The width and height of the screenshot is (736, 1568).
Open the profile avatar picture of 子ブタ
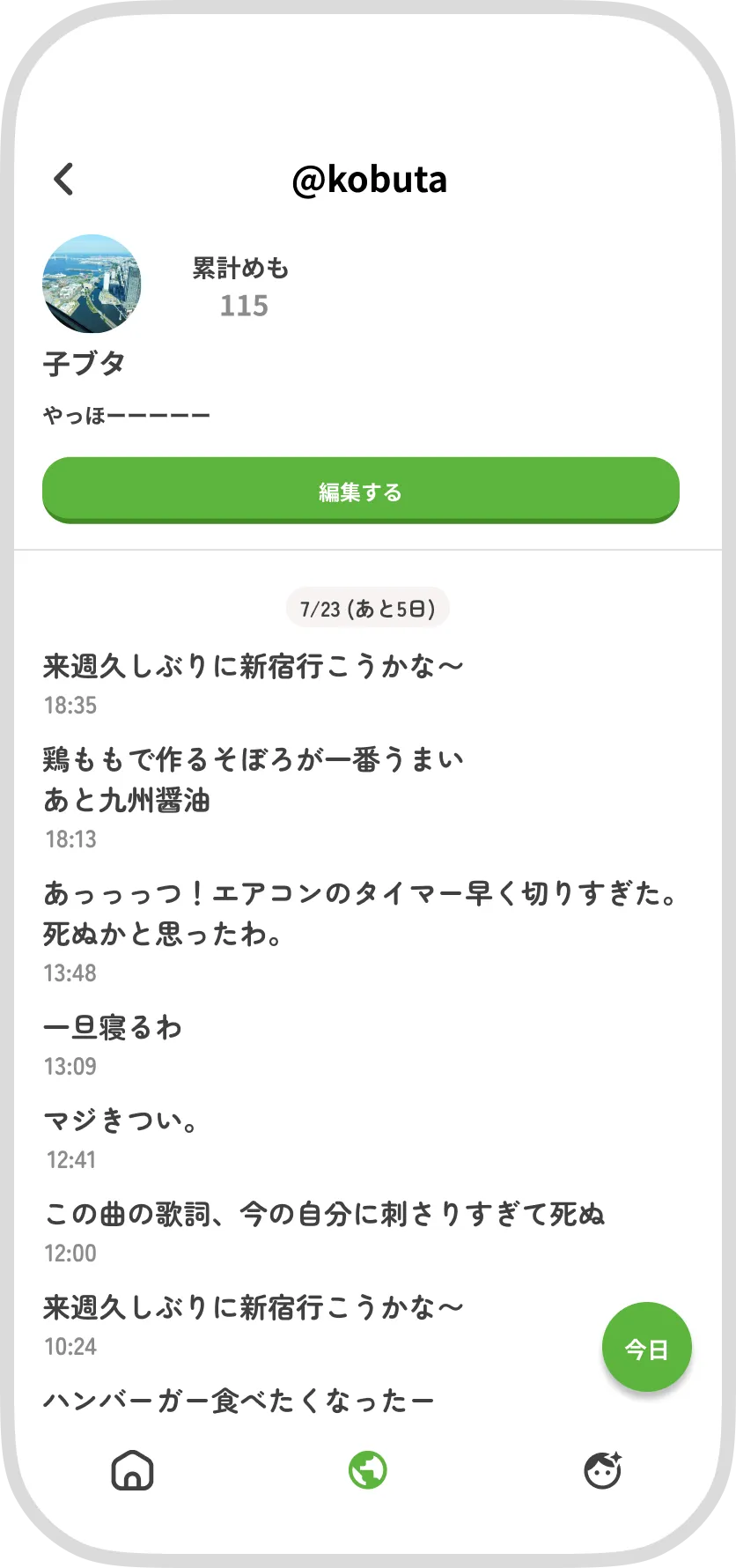(92, 284)
